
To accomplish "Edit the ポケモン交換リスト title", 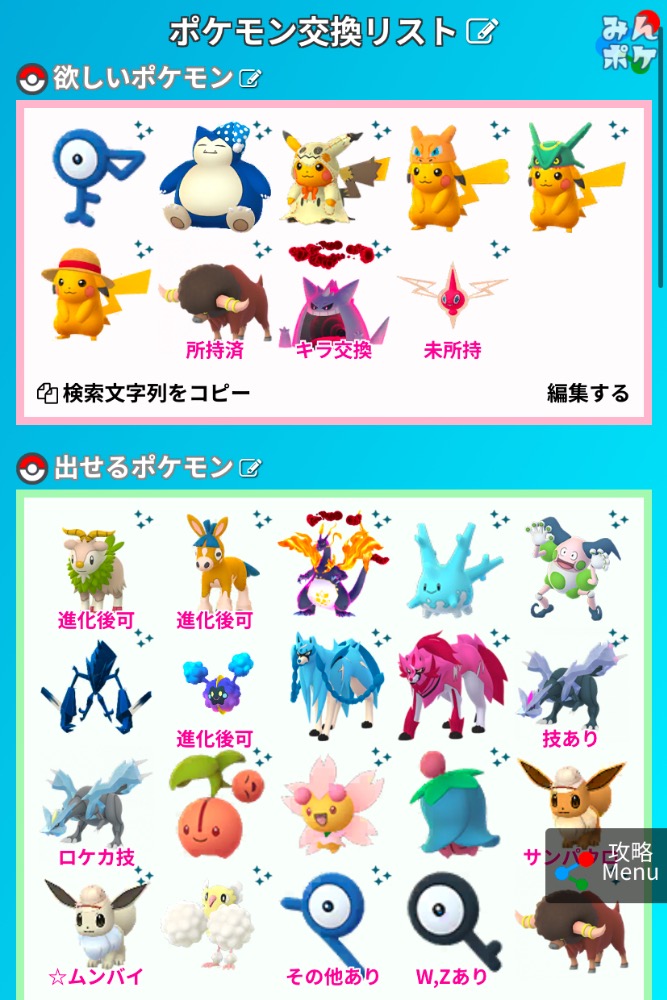I will coord(481,32).
